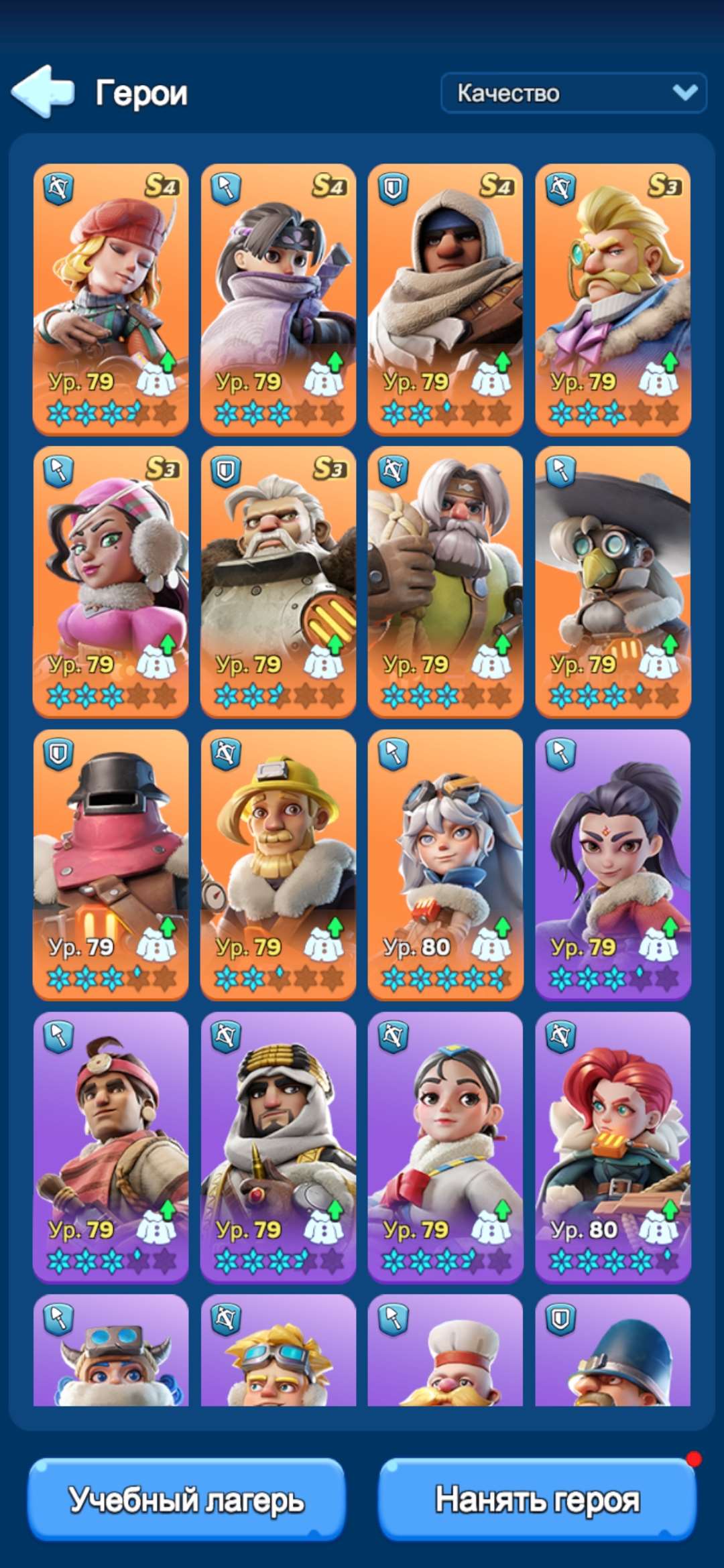Open the old man with armor and shield
724x1568 pixels.
point(278,582)
